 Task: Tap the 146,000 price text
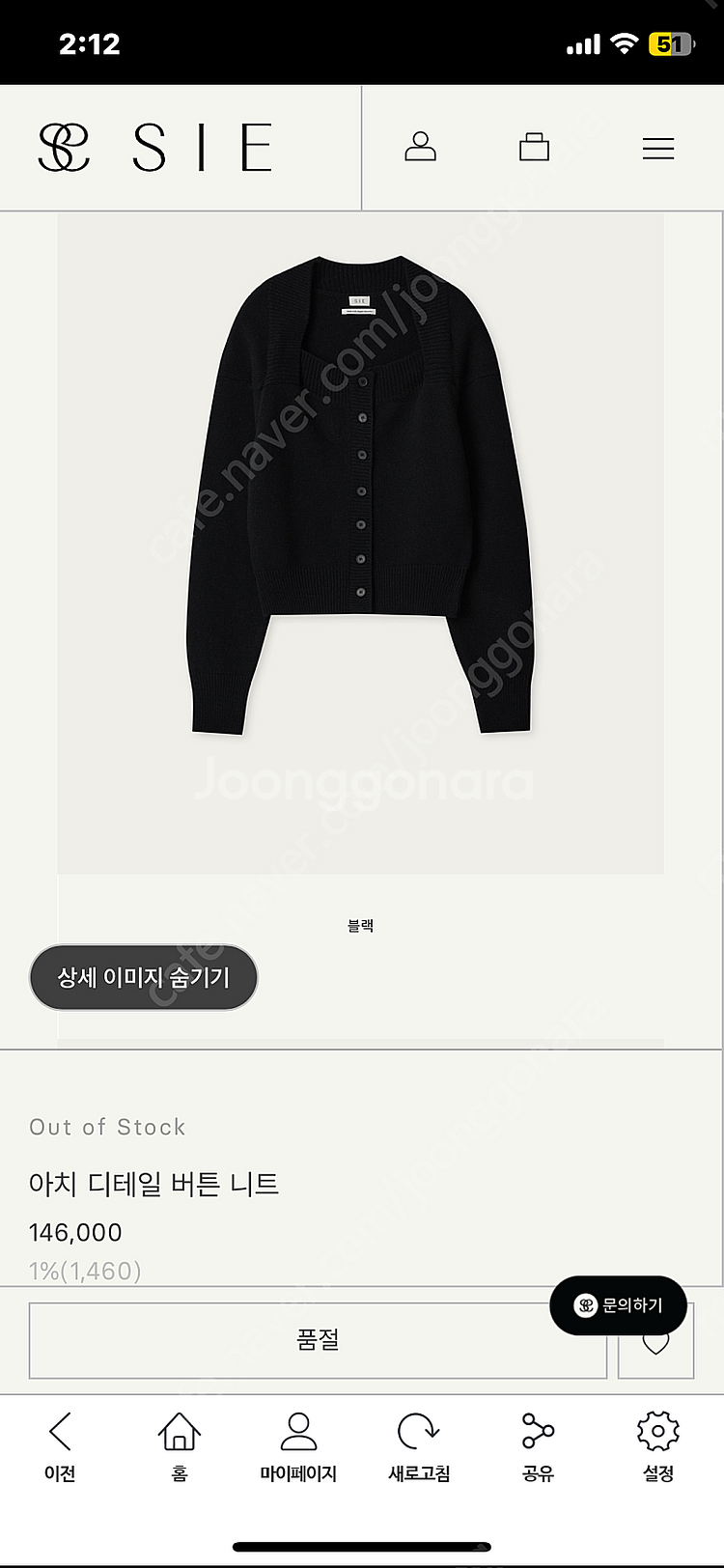[x=74, y=1232]
